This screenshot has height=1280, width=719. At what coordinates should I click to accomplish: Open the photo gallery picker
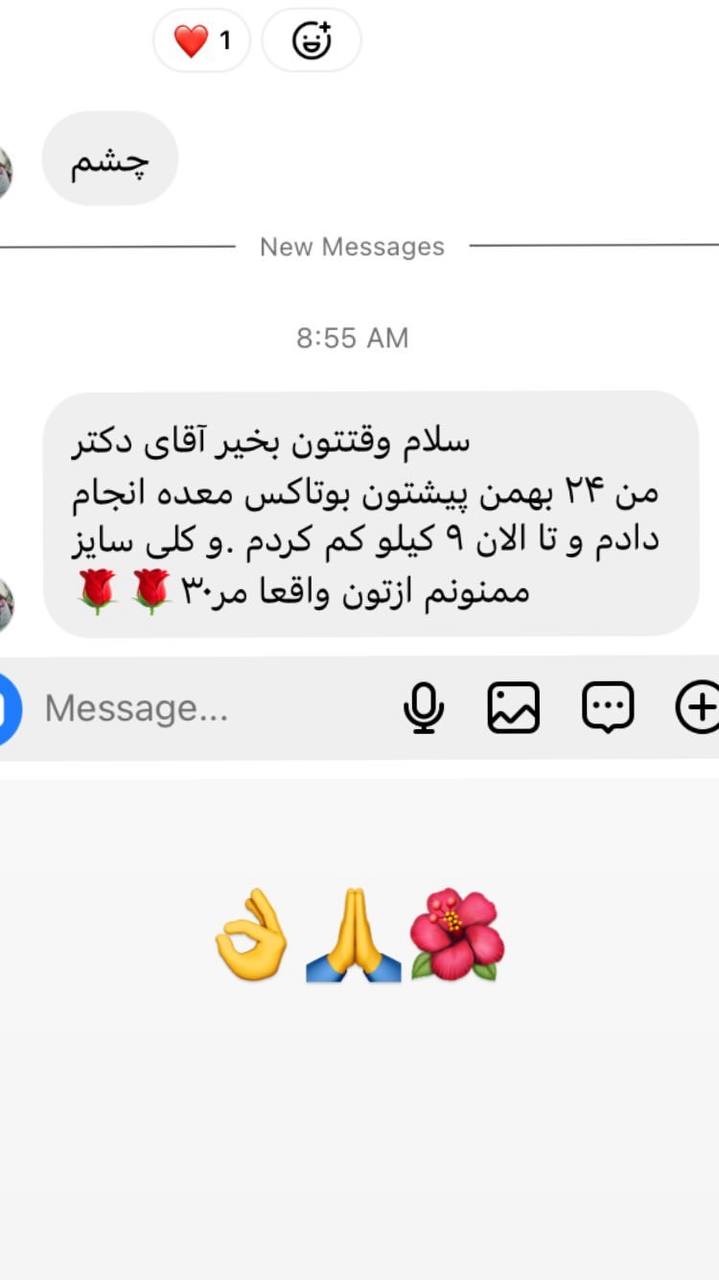[x=514, y=708]
